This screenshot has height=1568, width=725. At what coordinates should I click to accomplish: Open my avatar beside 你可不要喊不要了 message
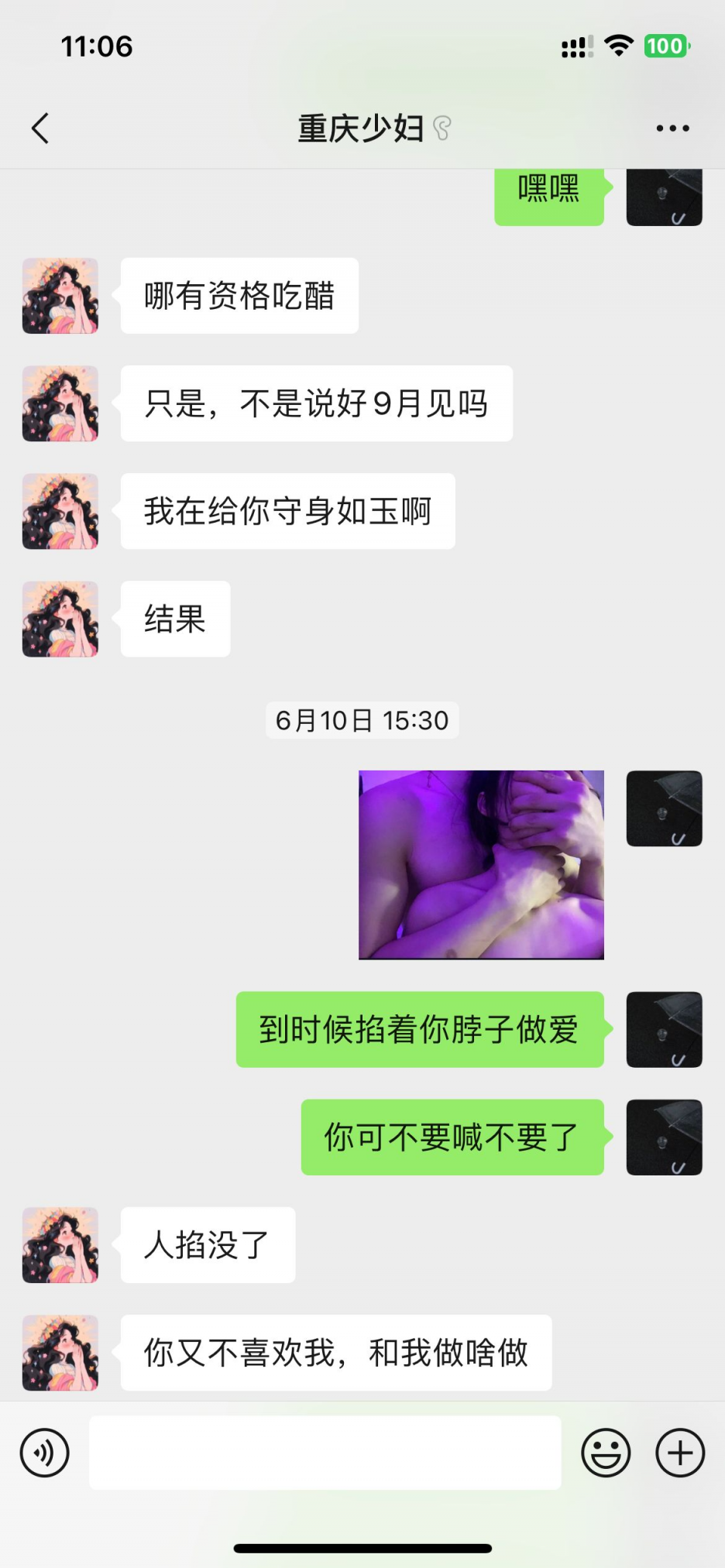coord(664,1137)
